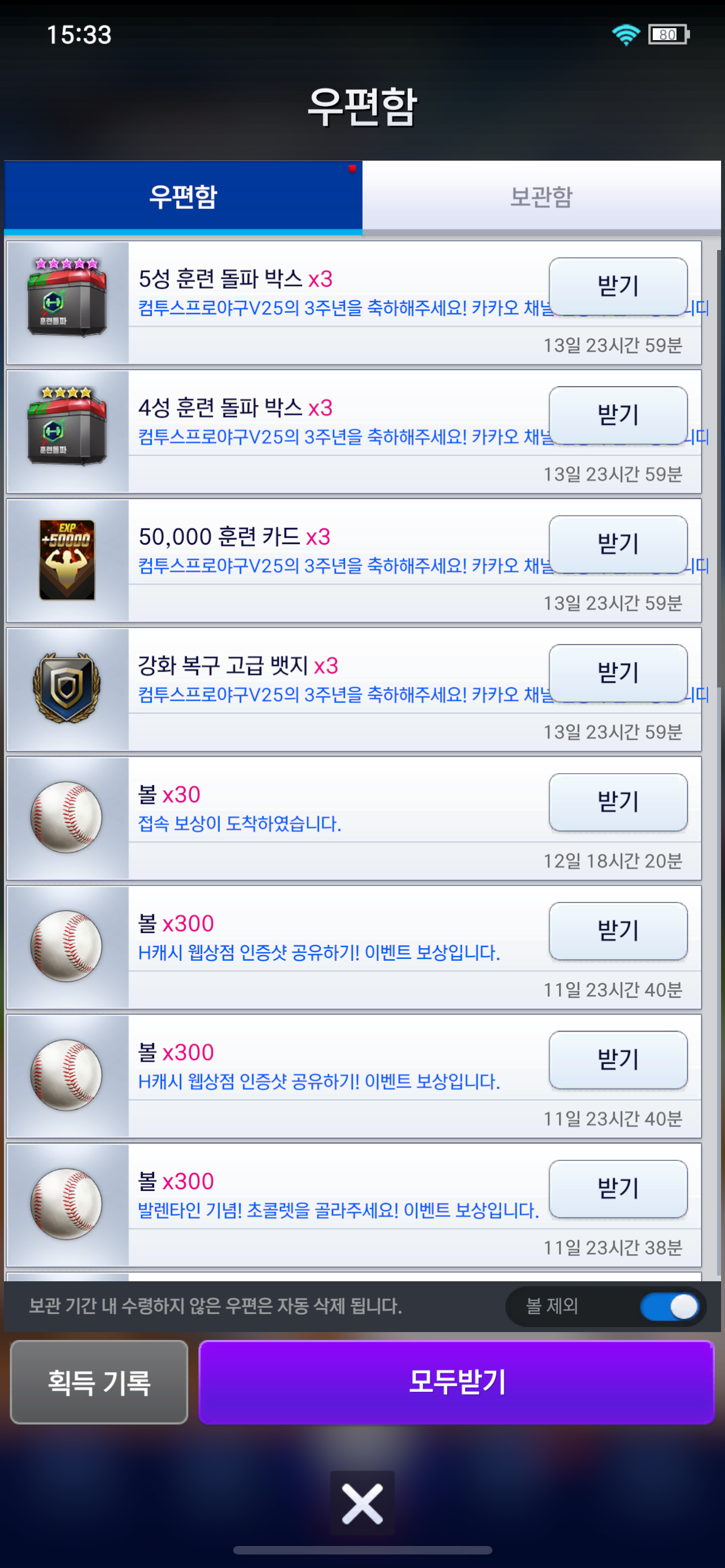Select the 우편함 tab
The width and height of the screenshot is (725, 1568).
(182, 196)
